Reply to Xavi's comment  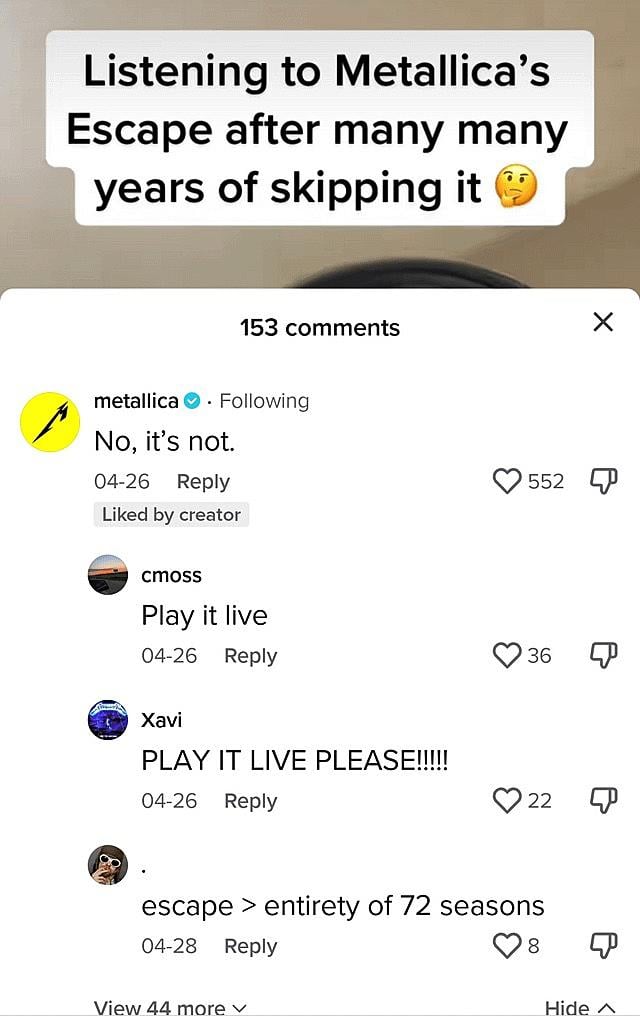[x=250, y=801]
